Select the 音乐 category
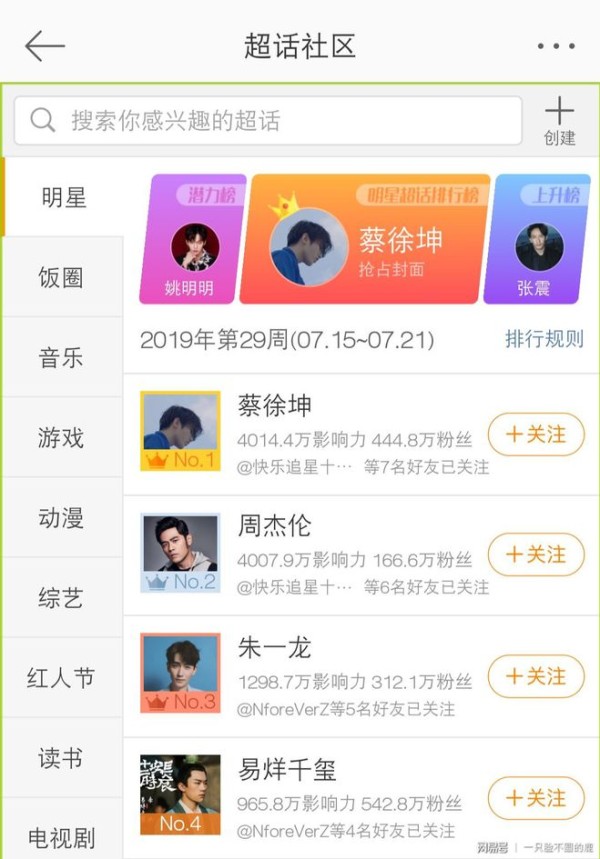Screen dimensions: 600x859 62,358
